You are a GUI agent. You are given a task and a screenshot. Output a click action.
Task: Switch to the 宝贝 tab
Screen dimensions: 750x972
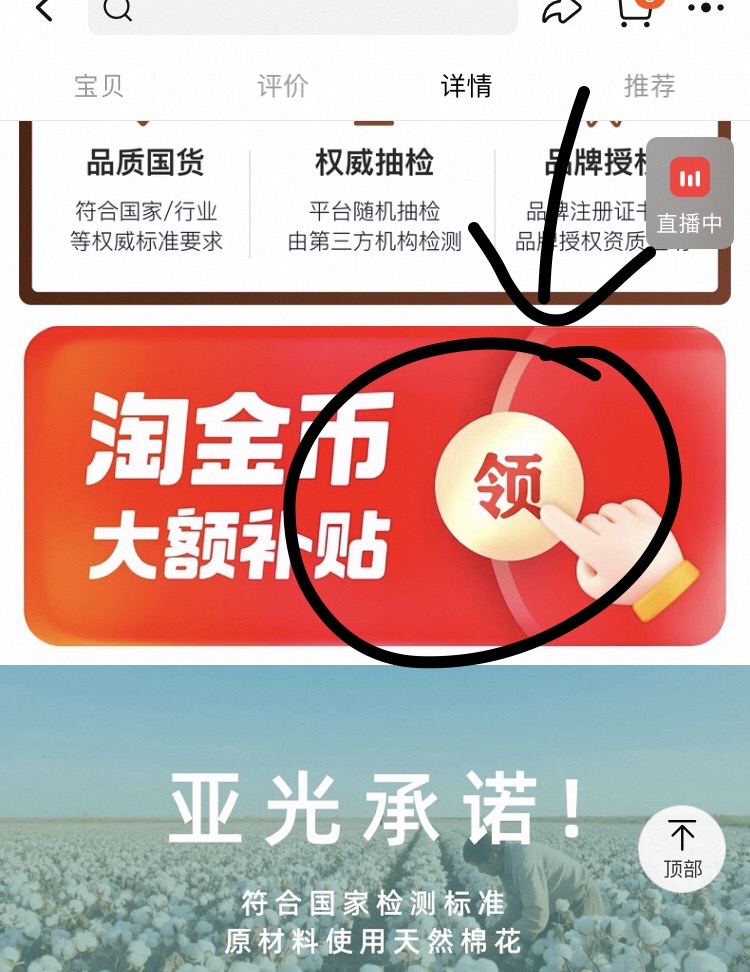[x=99, y=86]
